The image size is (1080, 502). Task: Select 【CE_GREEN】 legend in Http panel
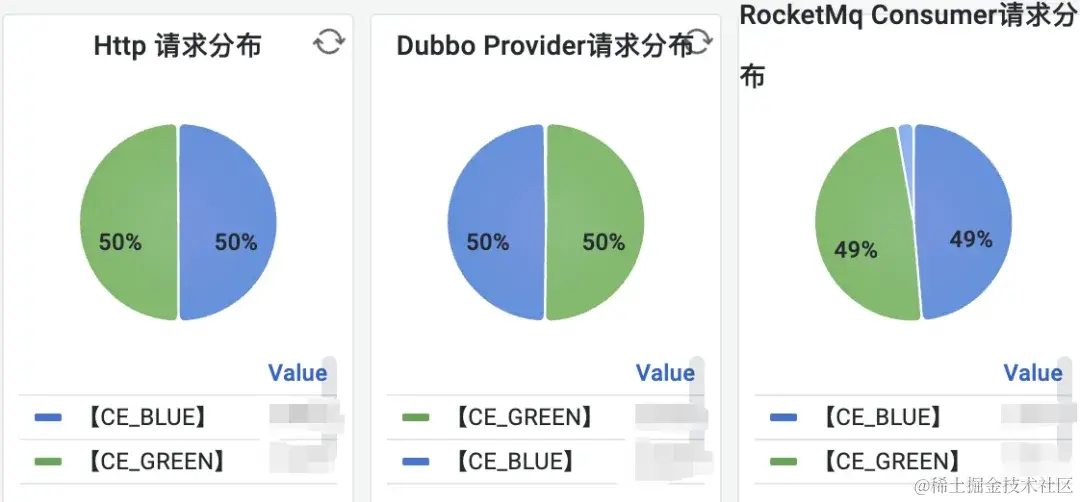tap(155, 461)
